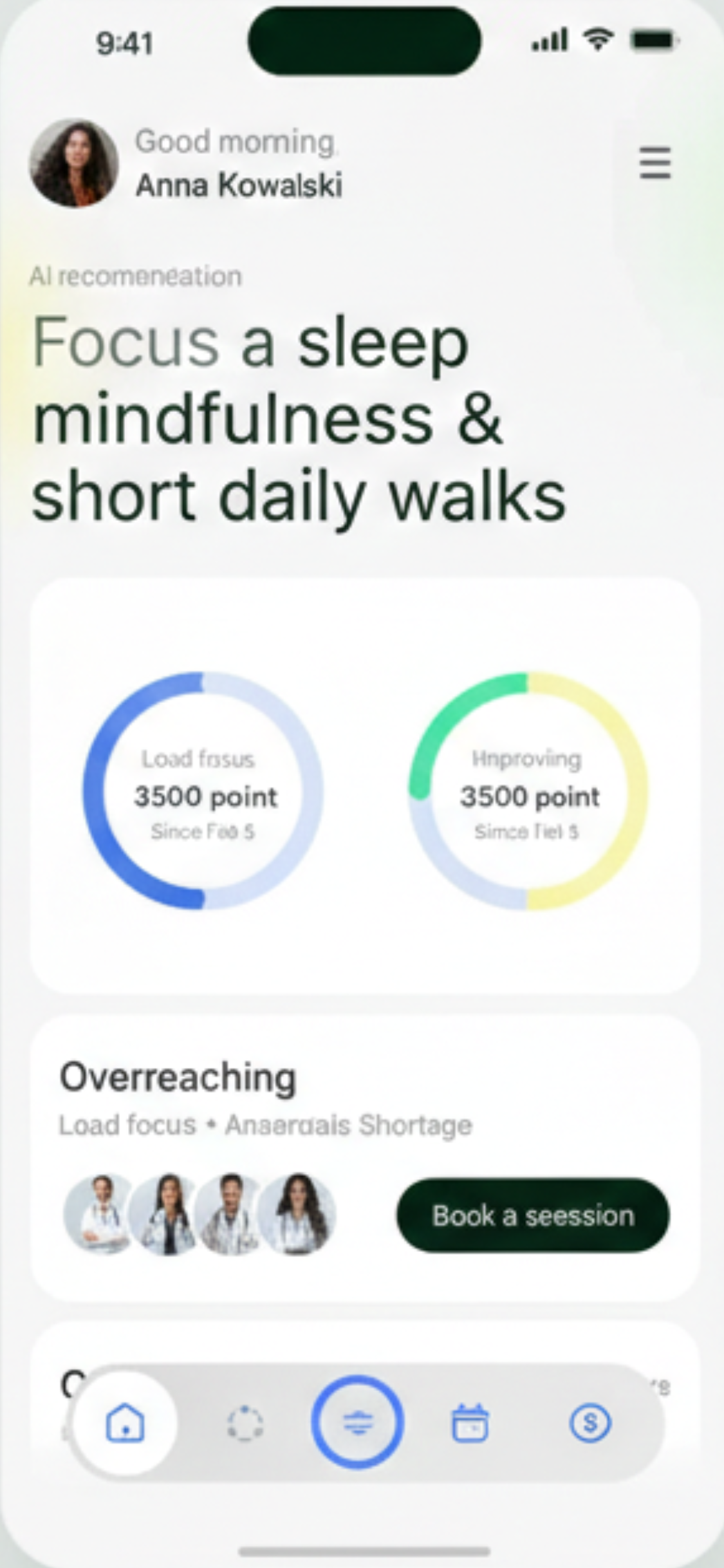Open the dashed circle tab
This screenshot has width=724, height=1568.
(245, 1423)
